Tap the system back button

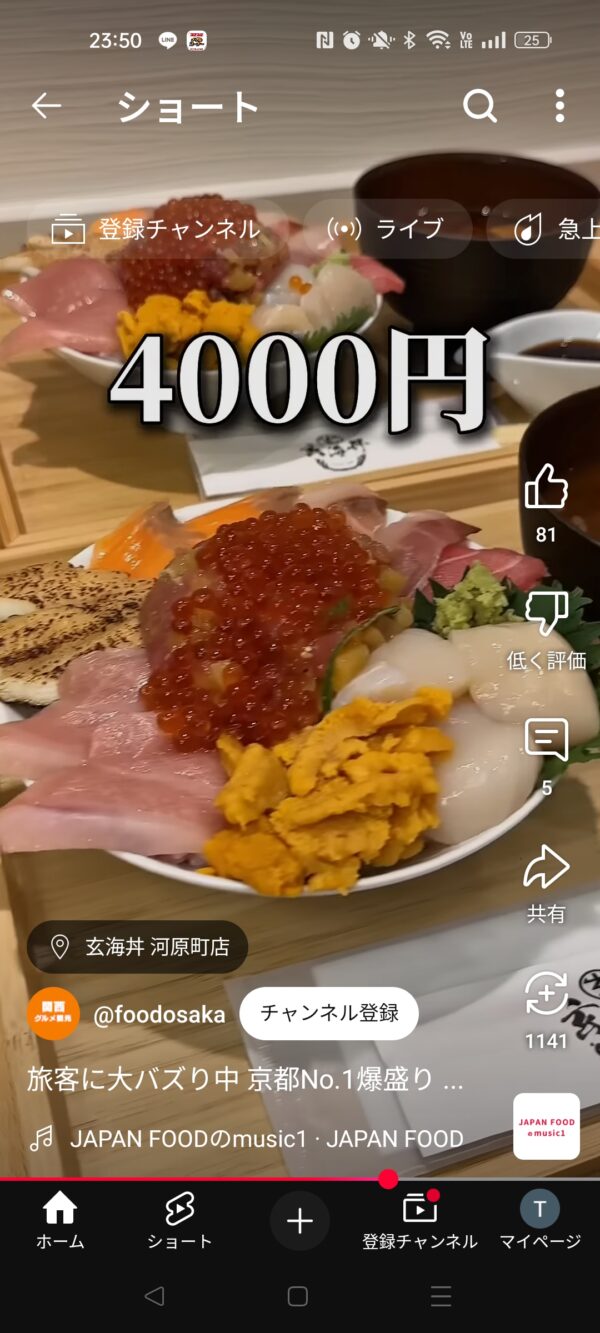coord(154,1296)
